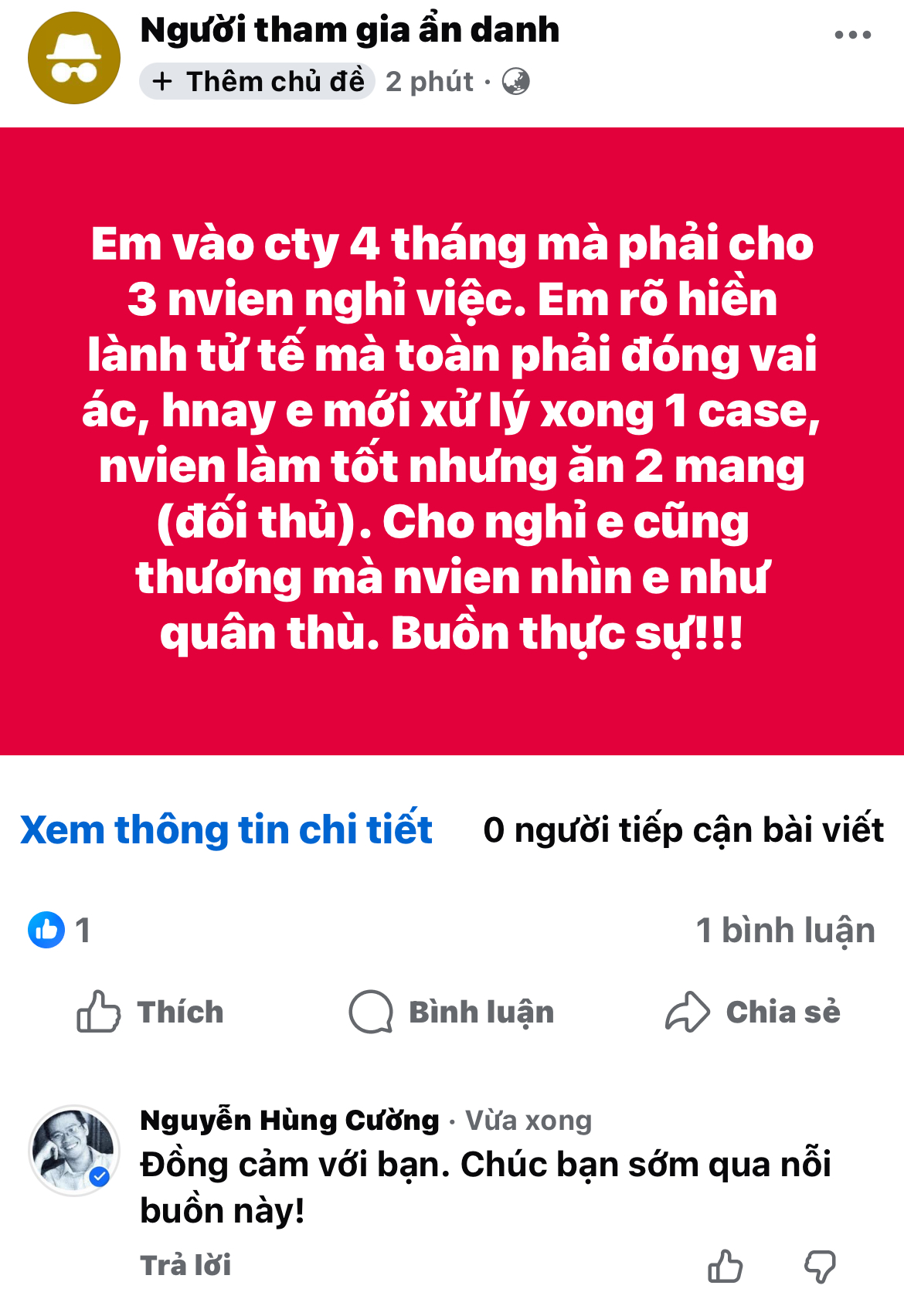Share the post via Chia sẻ
The width and height of the screenshot is (904, 1316).
pos(753,1012)
